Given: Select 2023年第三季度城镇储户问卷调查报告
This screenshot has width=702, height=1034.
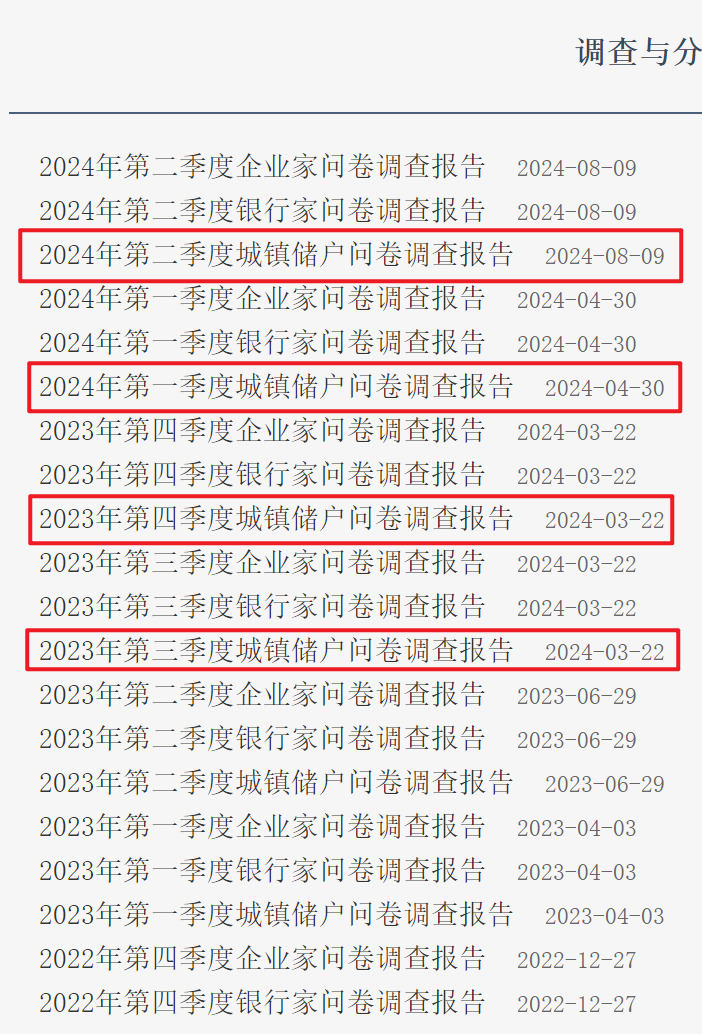Looking at the screenshot, I should click(x=276, y=651).
